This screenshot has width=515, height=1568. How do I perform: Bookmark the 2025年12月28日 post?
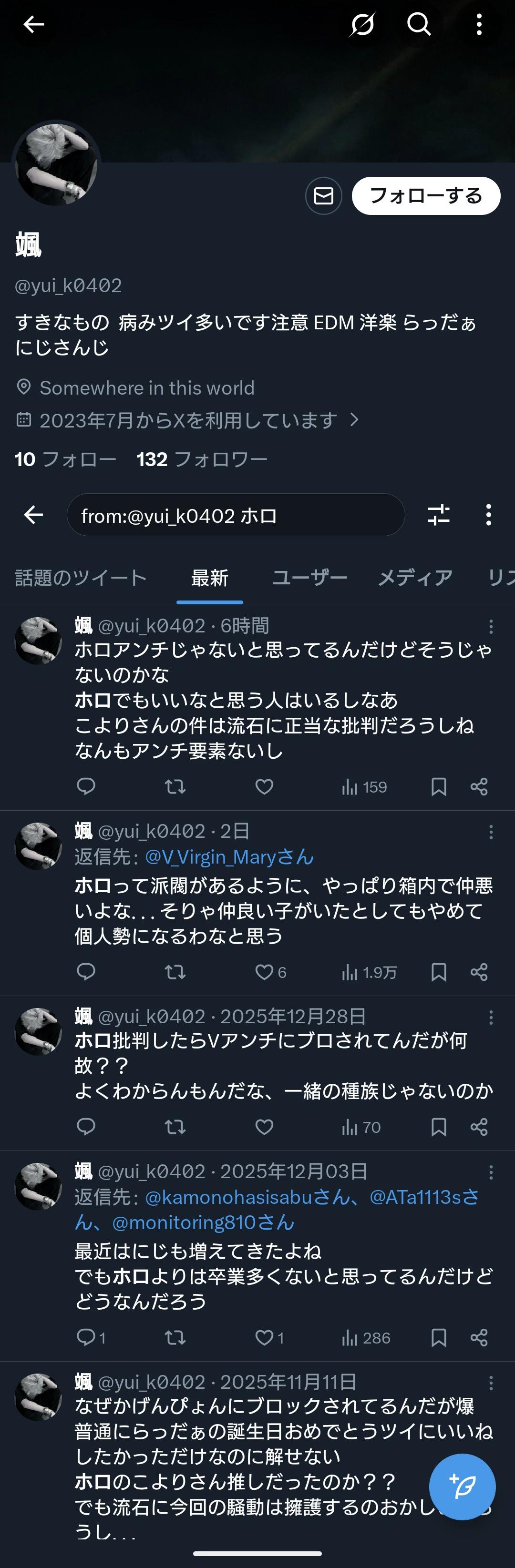click(x=438, y=1127)
